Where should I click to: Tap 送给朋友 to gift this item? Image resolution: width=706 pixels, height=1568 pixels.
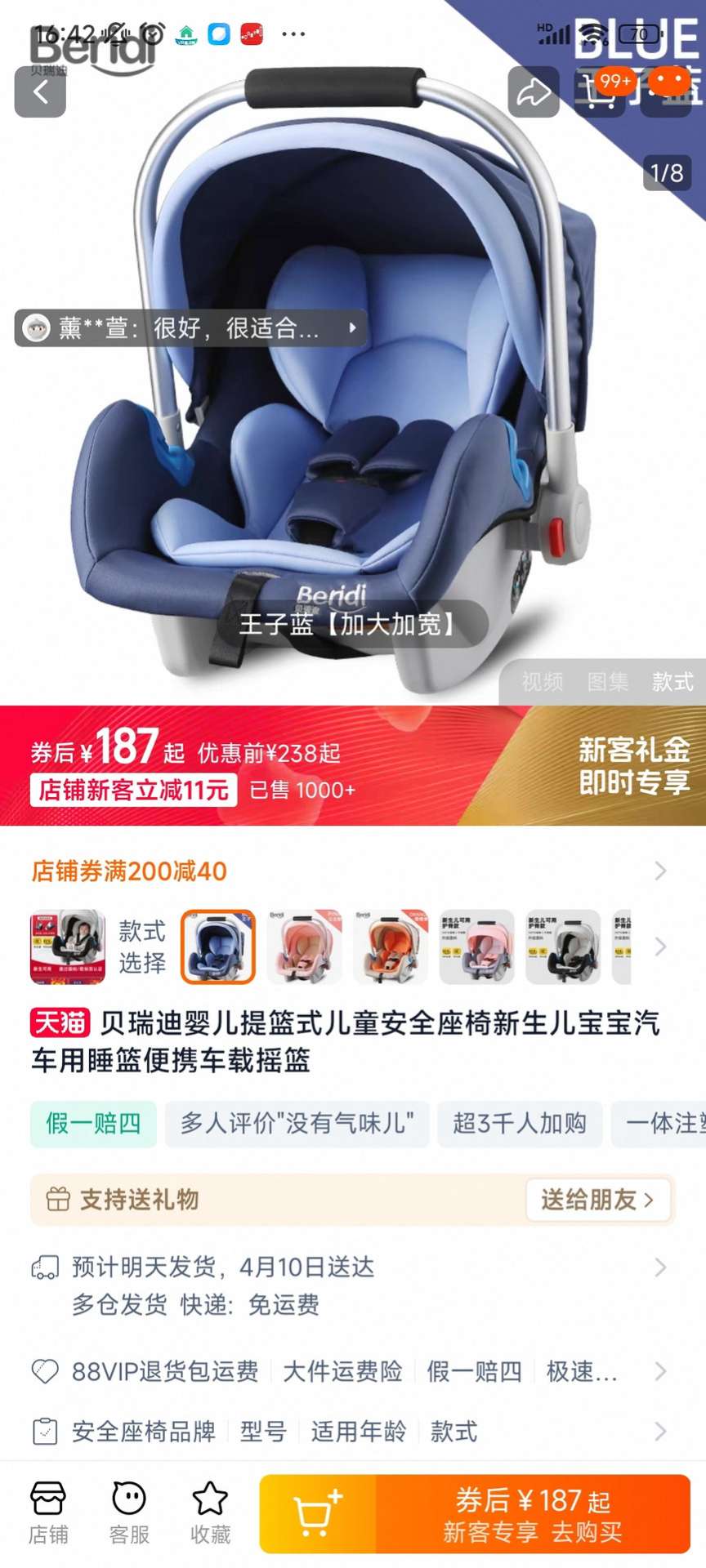point(597,1200)
